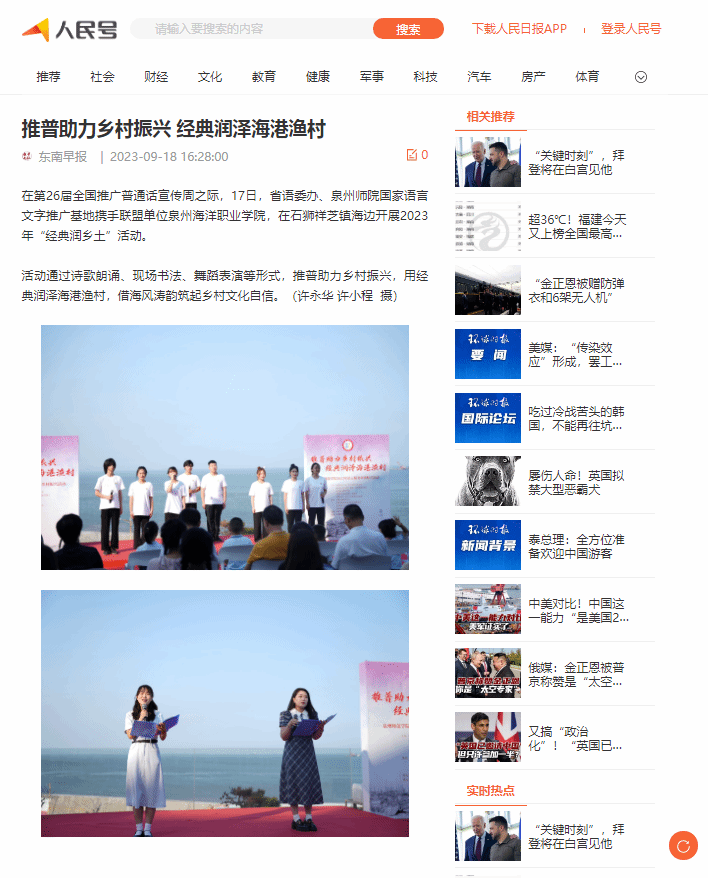Open 下载人民日报APP link
This screenshot has height=878, width=708.
click(x=519, y=29)
